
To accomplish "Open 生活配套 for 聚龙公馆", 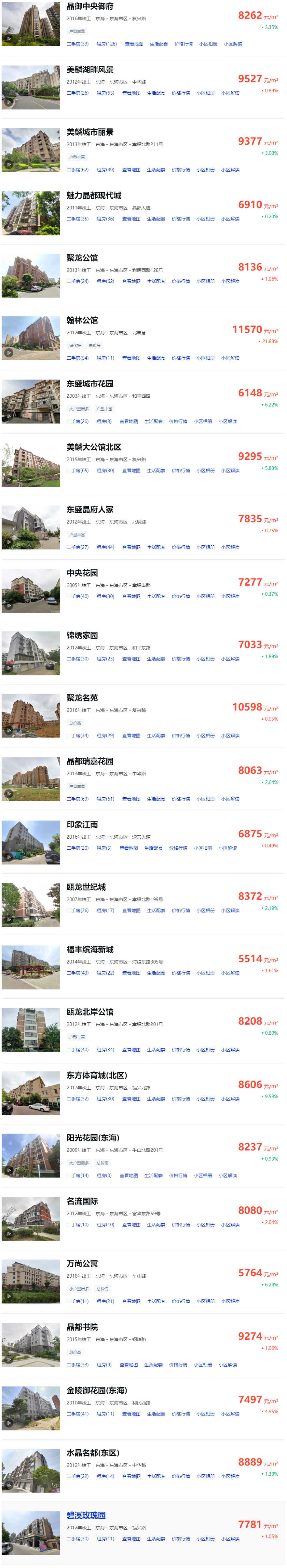I will tap(156, 281).
